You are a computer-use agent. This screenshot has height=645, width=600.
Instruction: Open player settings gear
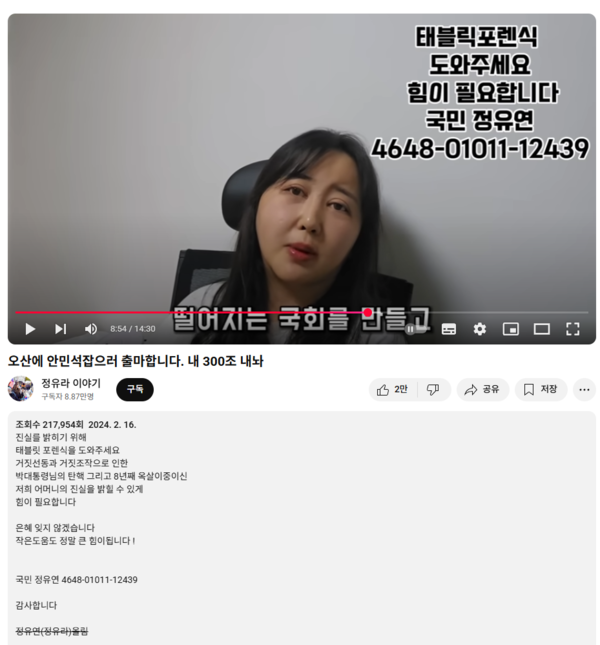(480, 329)
